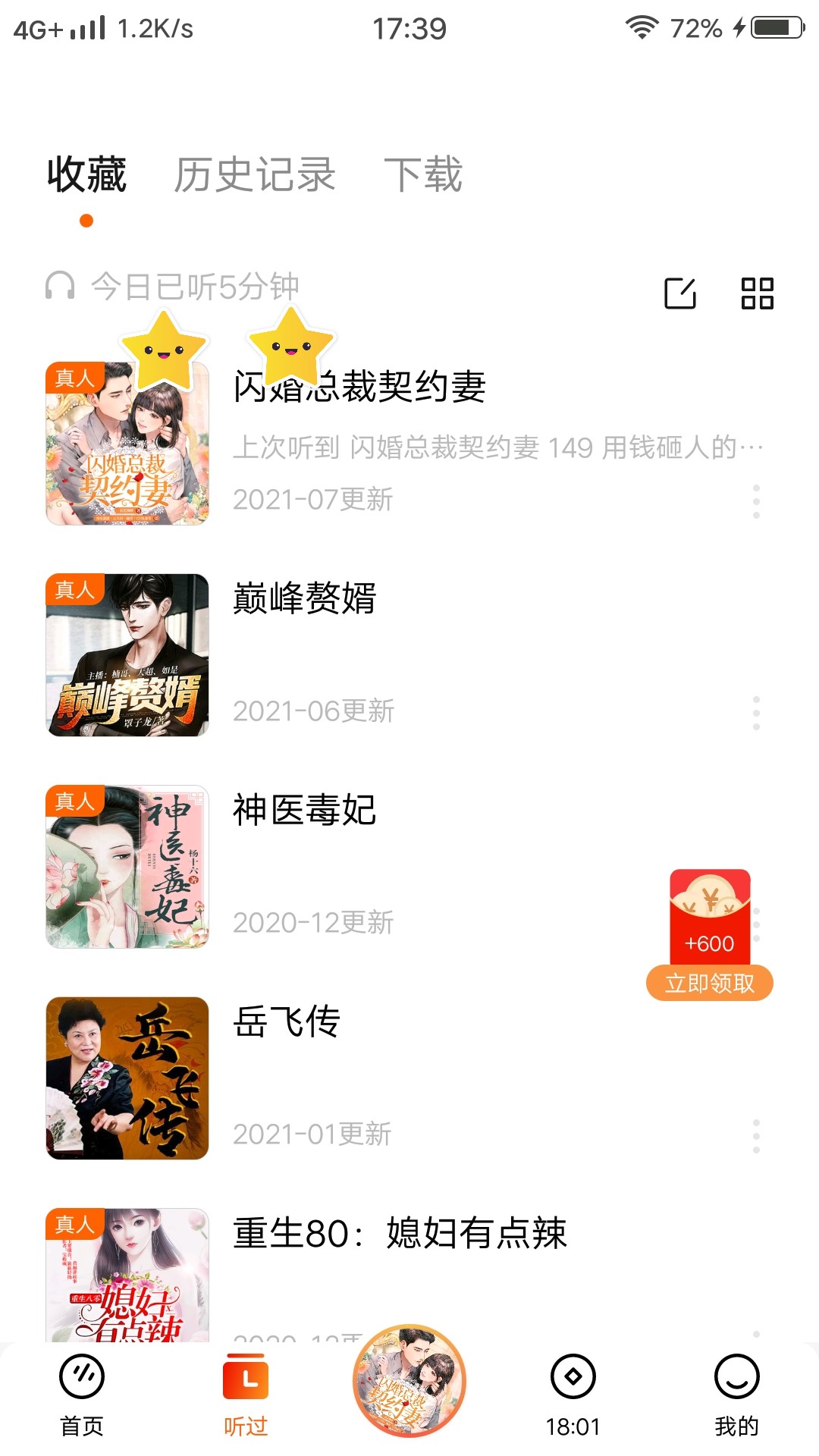Open 神医毒妃 audiobook
This screenshot has width=819, height=1456.
pos(305,811)
